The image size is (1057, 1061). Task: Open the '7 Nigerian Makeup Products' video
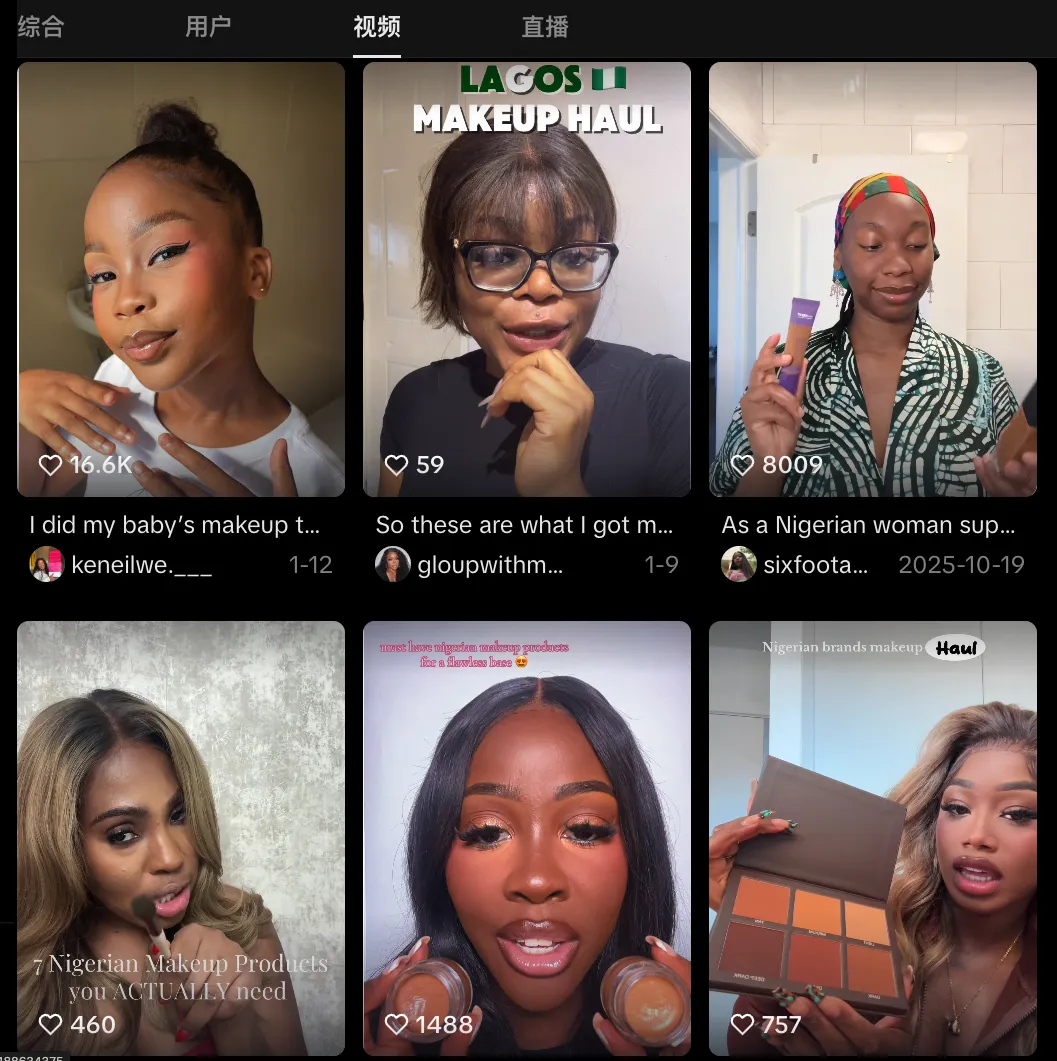[181, 838]
